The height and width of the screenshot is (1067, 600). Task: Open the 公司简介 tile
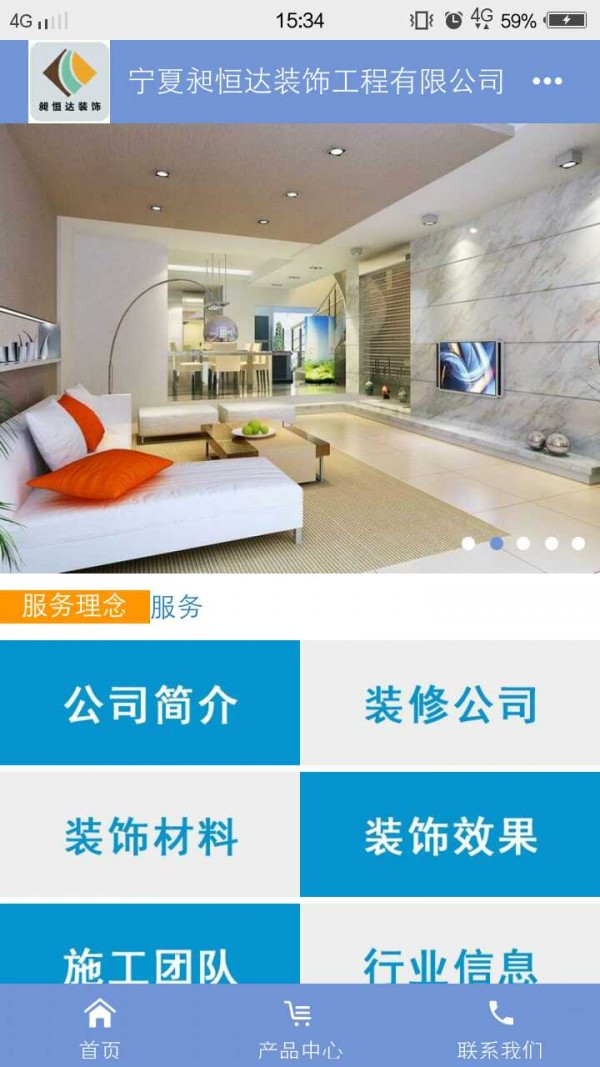(150, 704)
